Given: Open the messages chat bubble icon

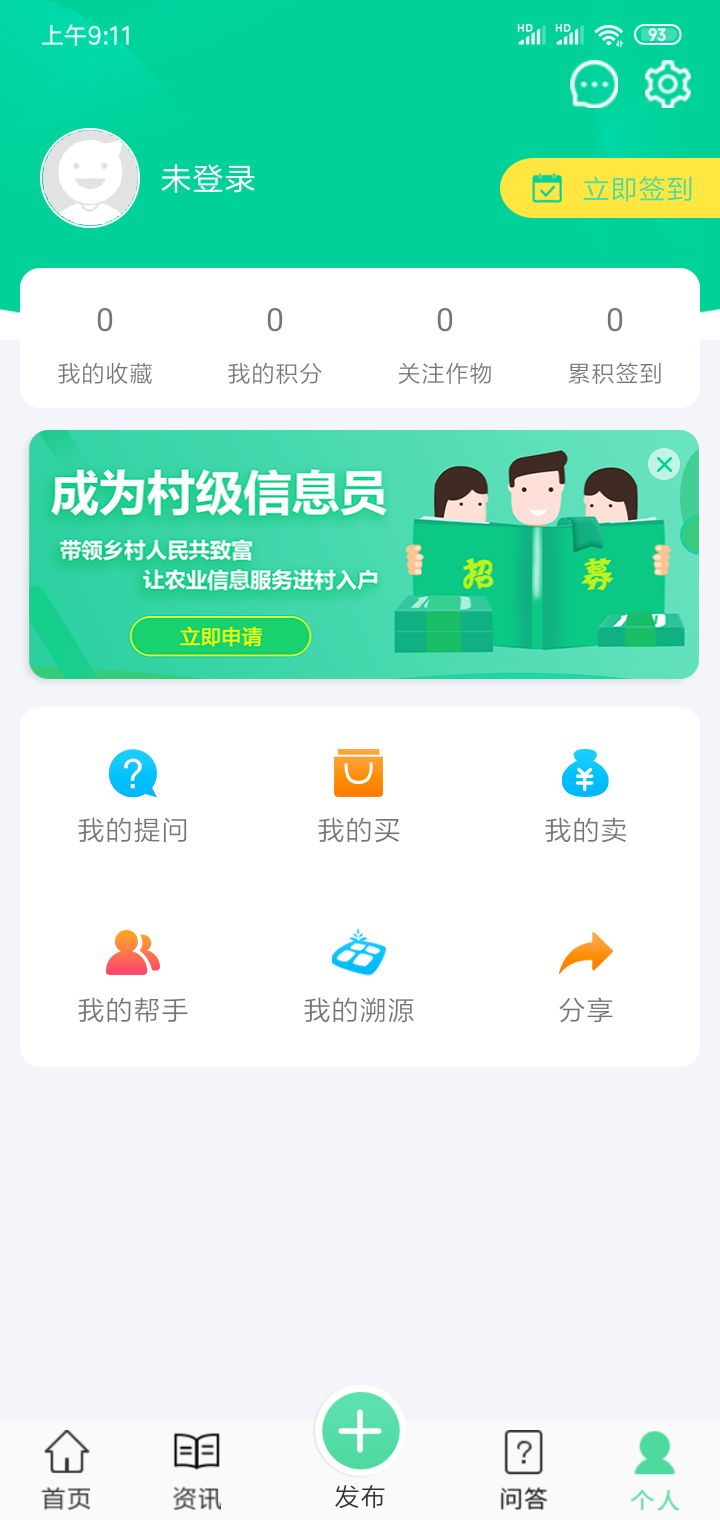Looking at the screenshot, I should click(594, 85).
